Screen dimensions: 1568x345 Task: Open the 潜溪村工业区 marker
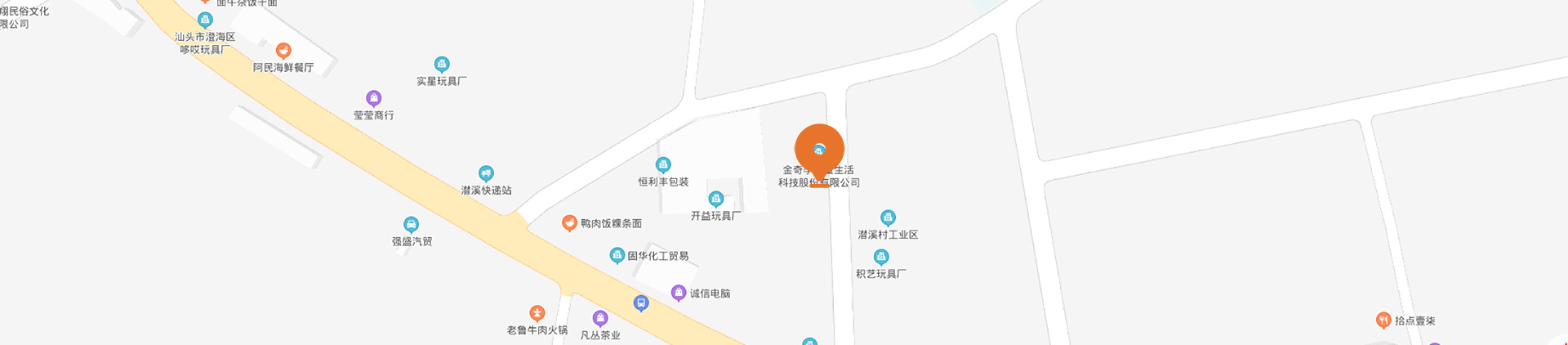[x=888, y=217]
